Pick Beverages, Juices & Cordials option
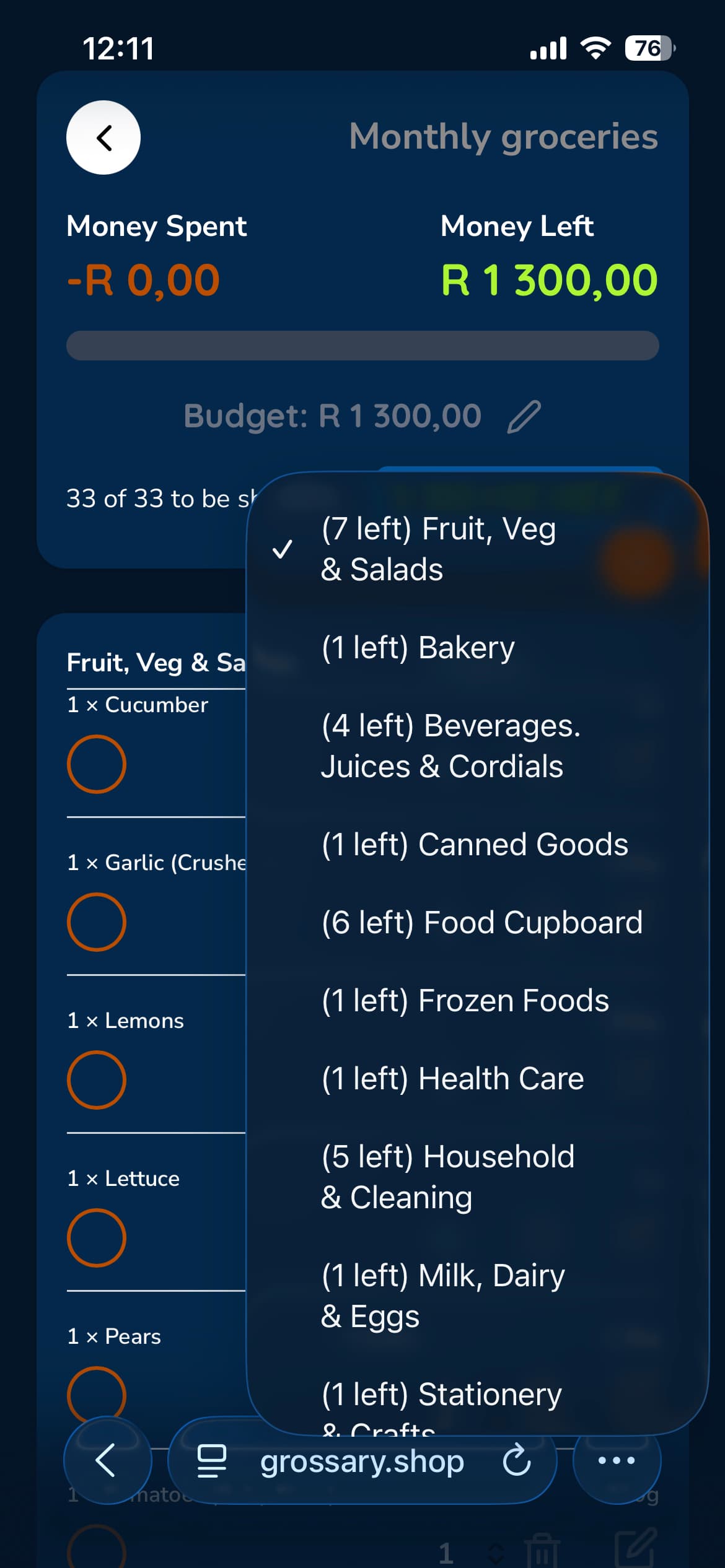This screenshot has height=1568, width=725. point(450,746)
